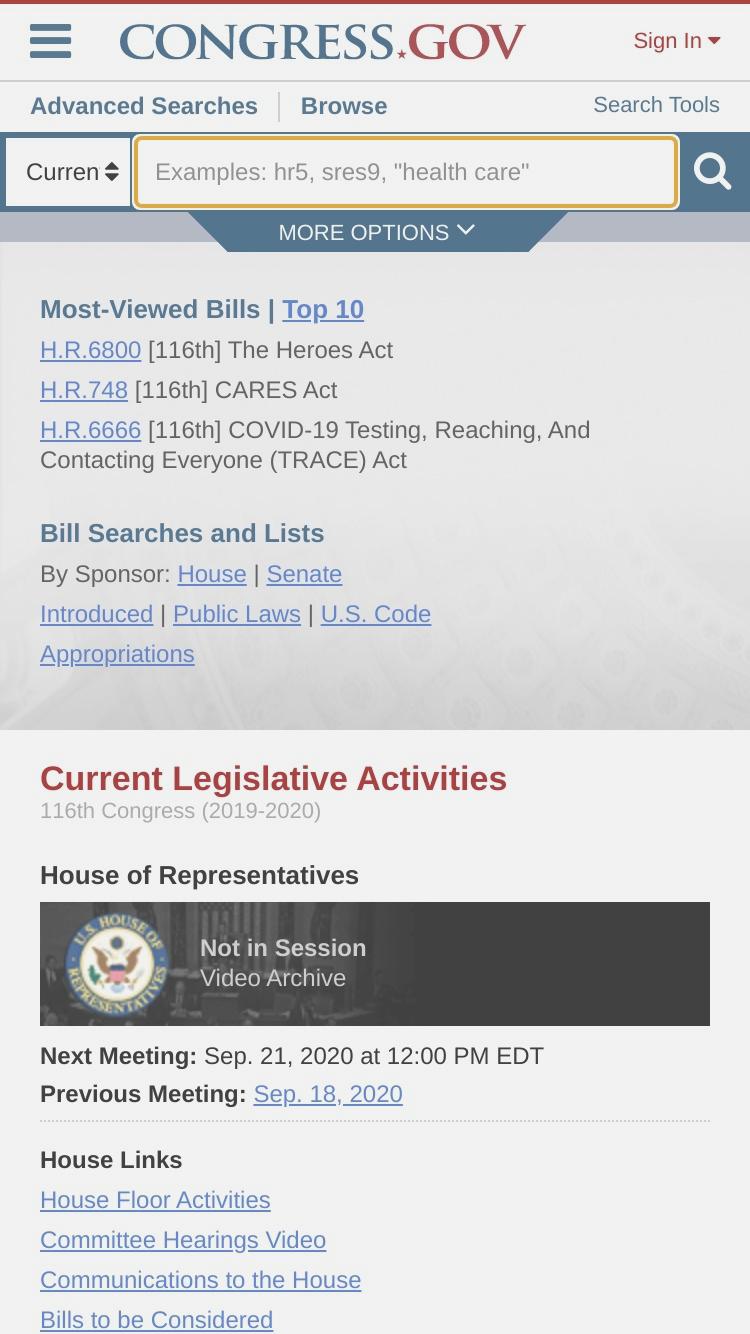Expand More Options
750x1334 pixels.
376,232
